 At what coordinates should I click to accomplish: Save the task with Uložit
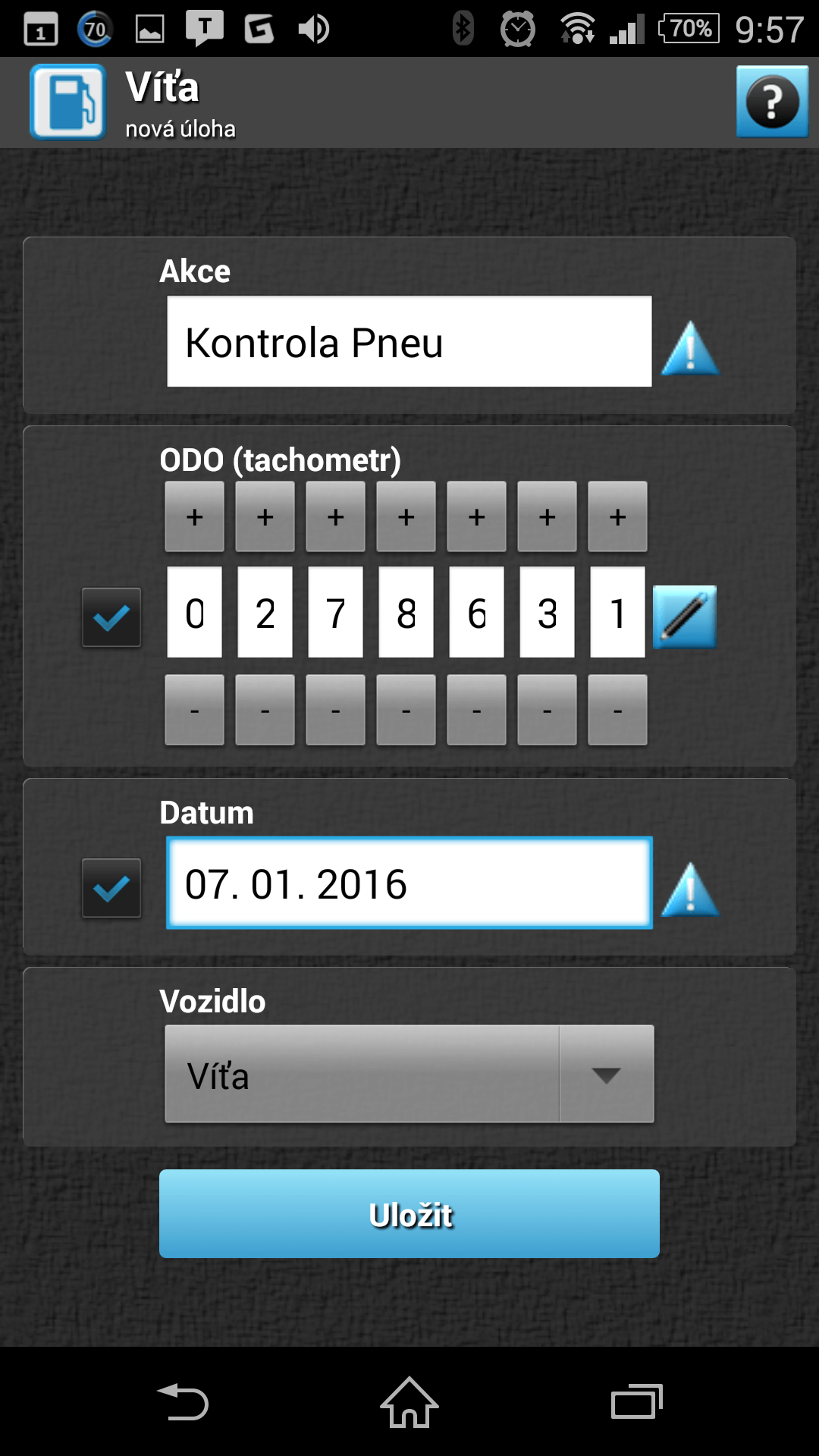(409, 1213)
